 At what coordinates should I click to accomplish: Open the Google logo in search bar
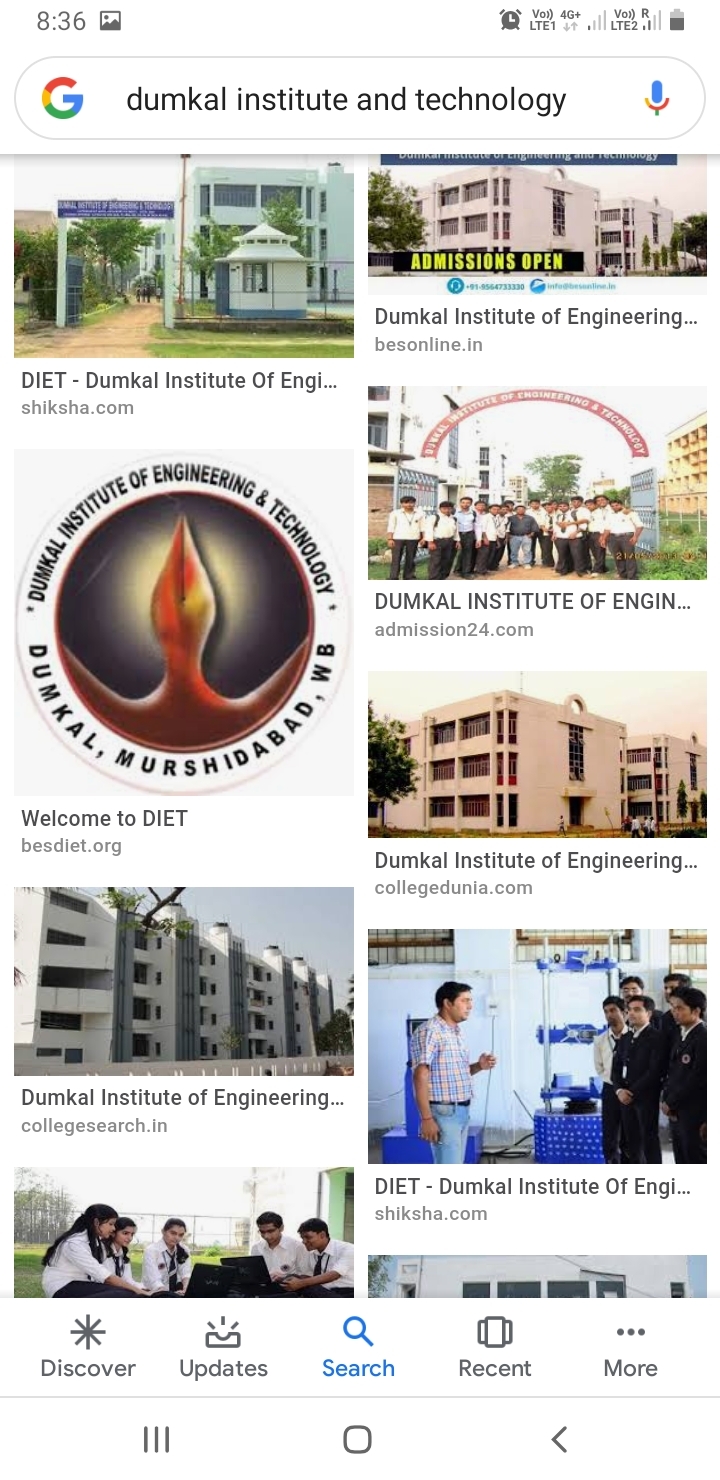[x=63, y=99]
